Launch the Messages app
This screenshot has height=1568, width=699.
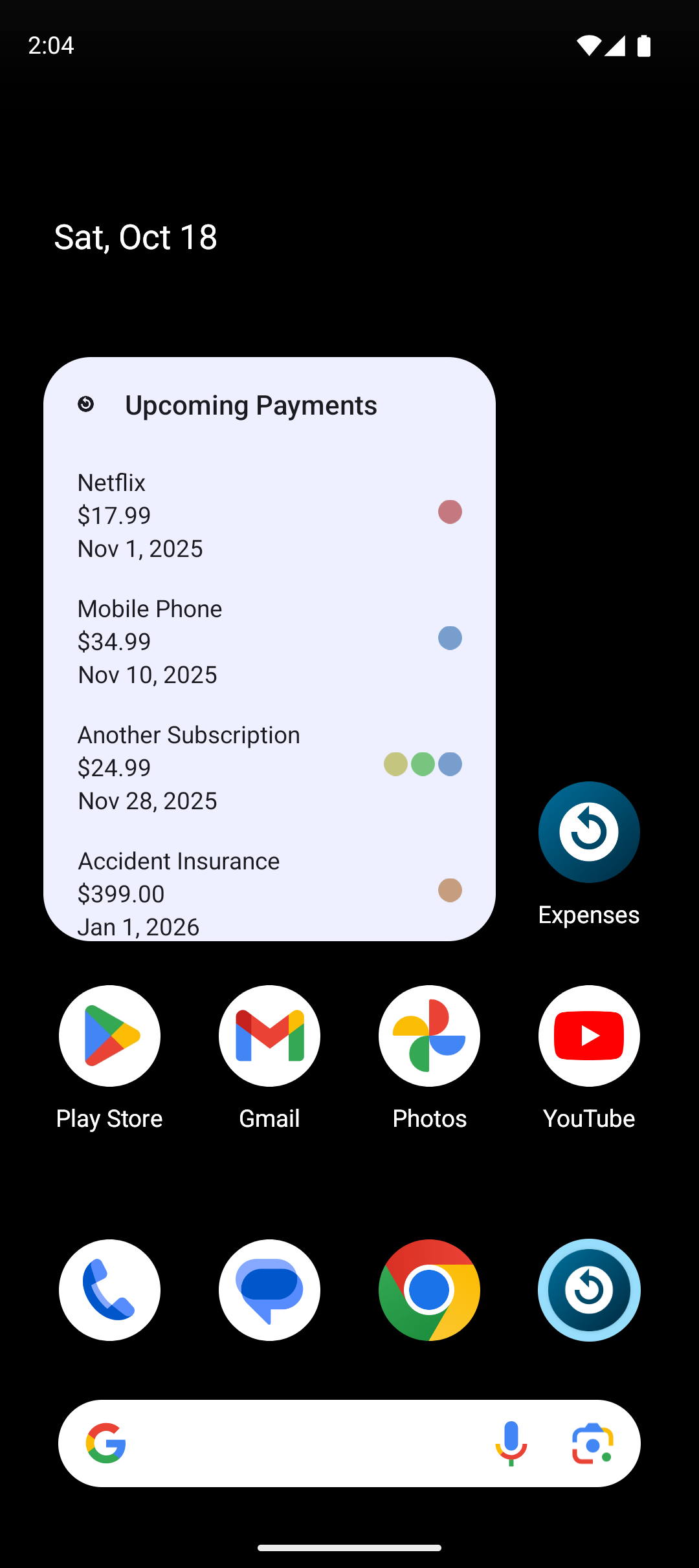click(x=269, y=1290)
